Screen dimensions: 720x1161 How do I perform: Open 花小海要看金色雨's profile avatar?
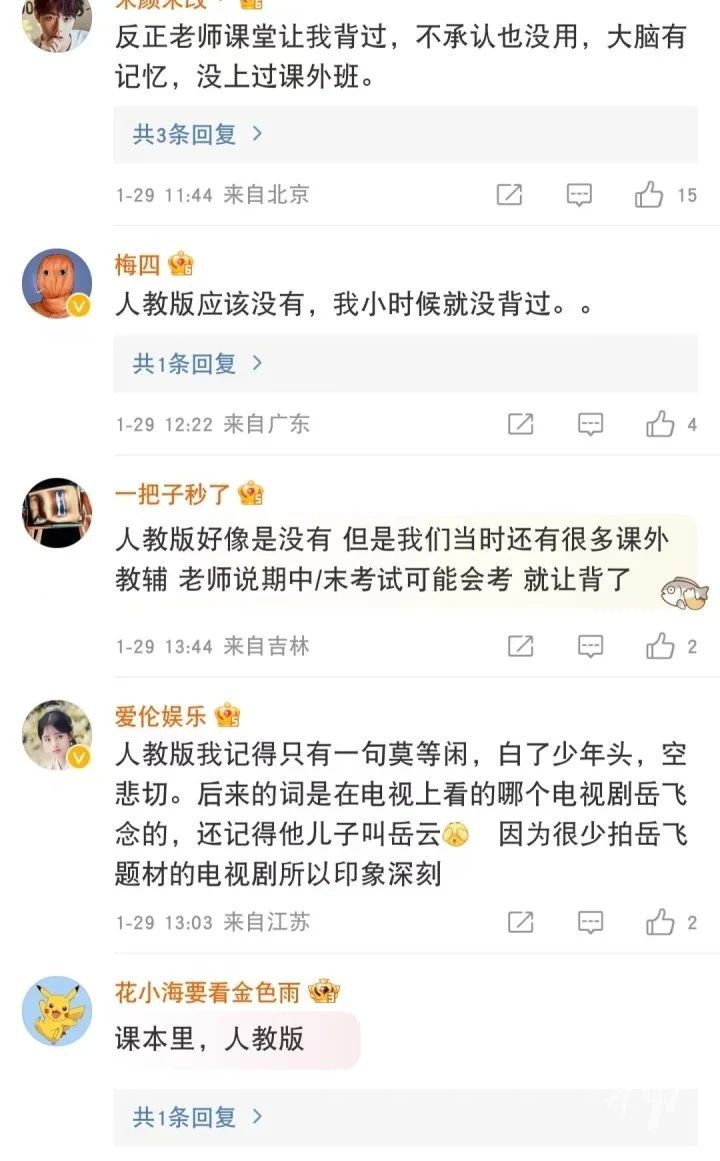pyautogui.click(x=57, y=1011)
